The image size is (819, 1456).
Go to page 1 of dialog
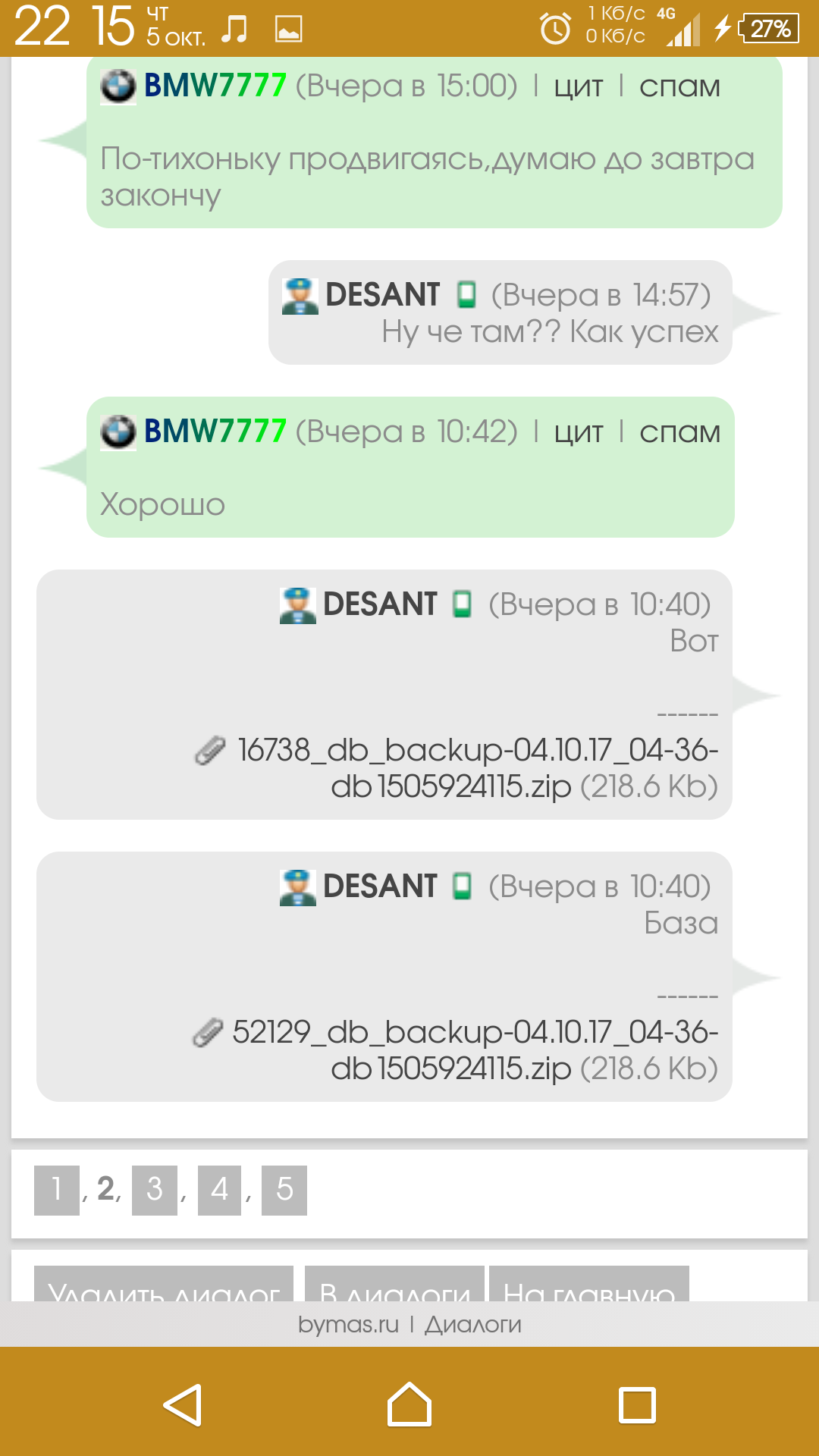(57, 1190)
